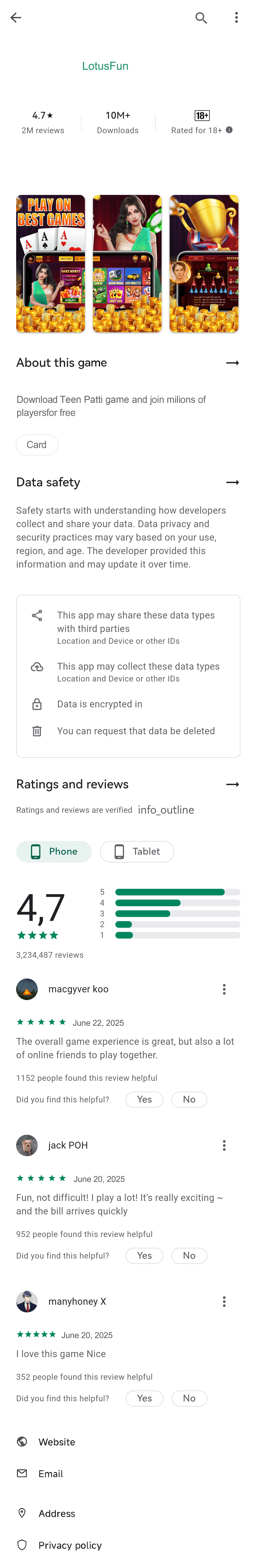The height and width of the screenshot is (1568, 256).
Task: Mark macgyver koo's review helpful with Yes
Action: click(144, 1099)
